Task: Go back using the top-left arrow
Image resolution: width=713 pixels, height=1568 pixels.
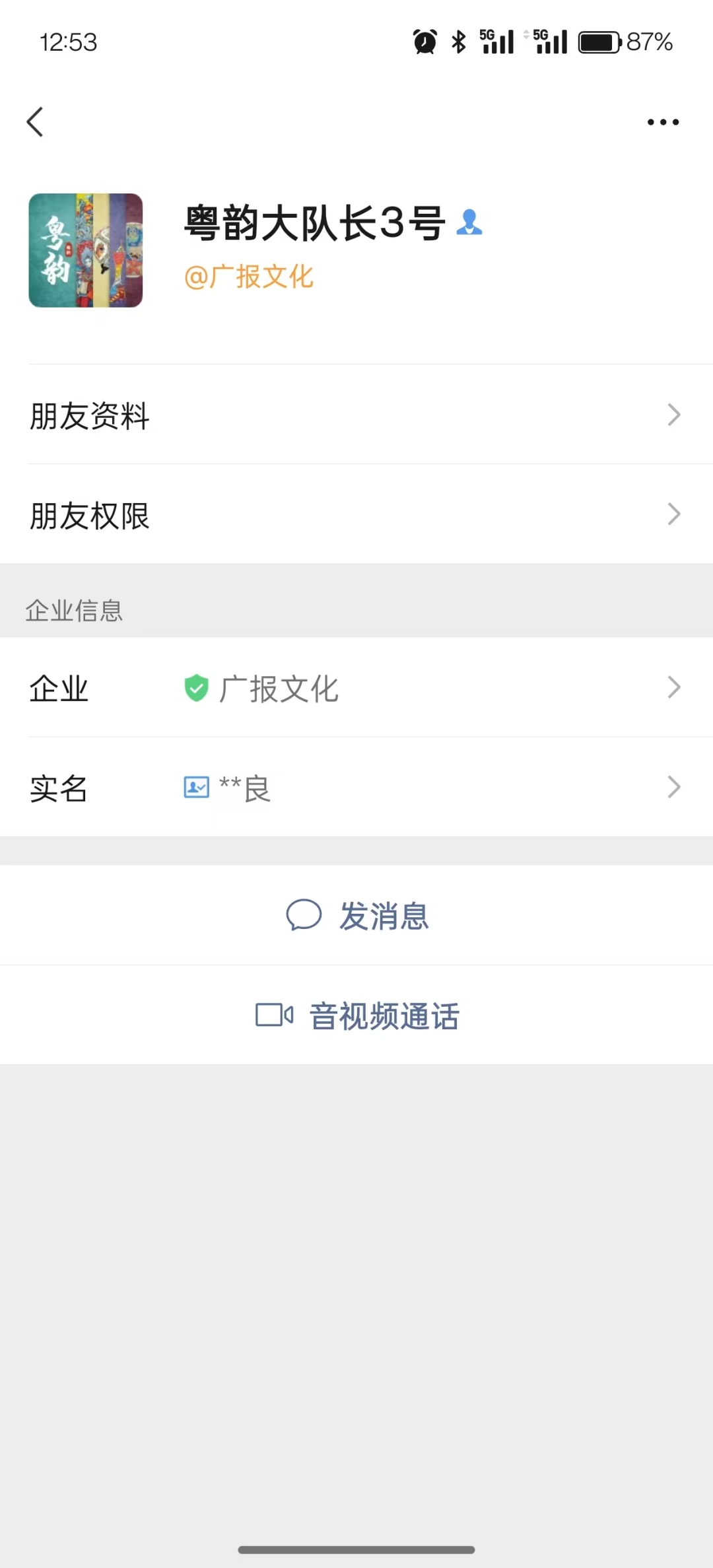Action: coord(36,122)
